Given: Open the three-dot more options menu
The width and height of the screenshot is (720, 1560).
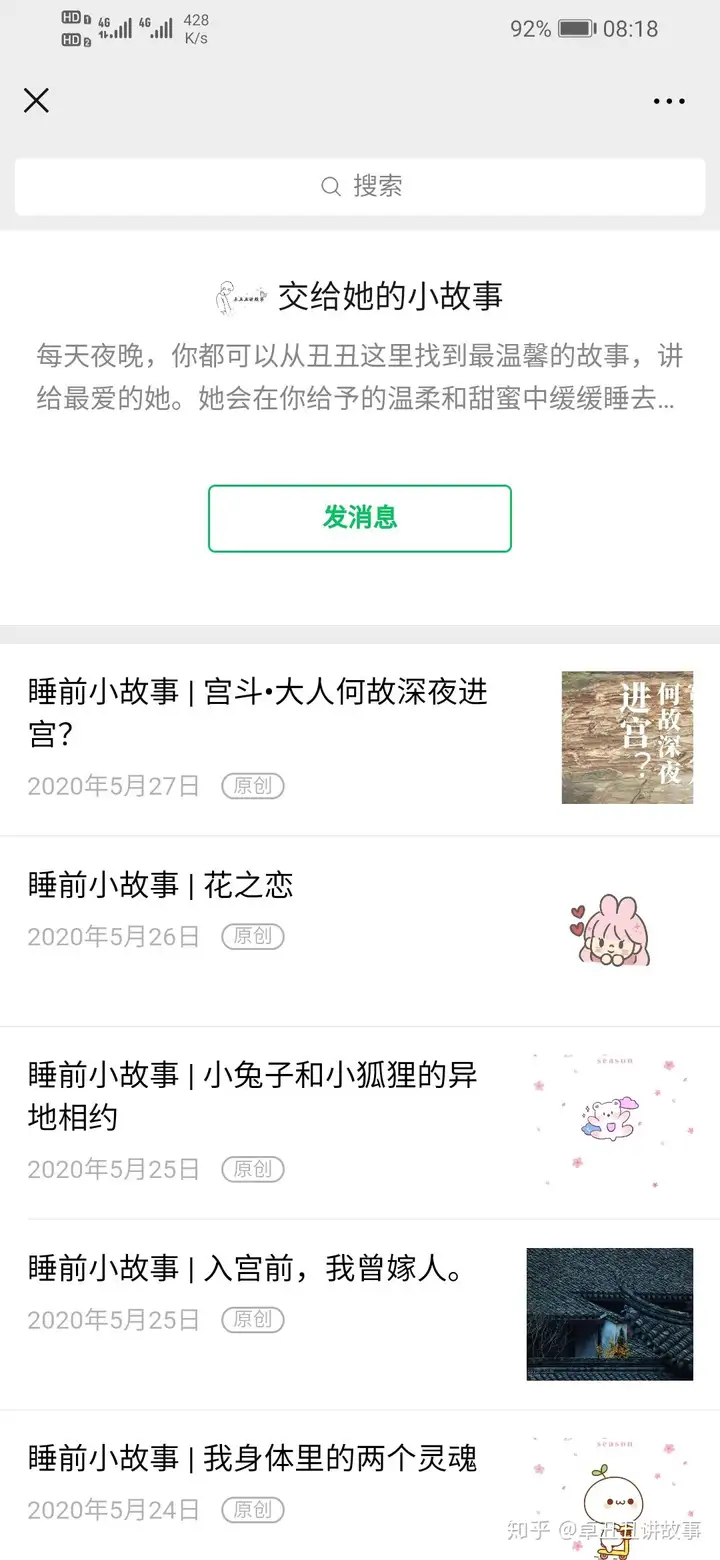Looking at the screenshot, I should coord(668,100).
